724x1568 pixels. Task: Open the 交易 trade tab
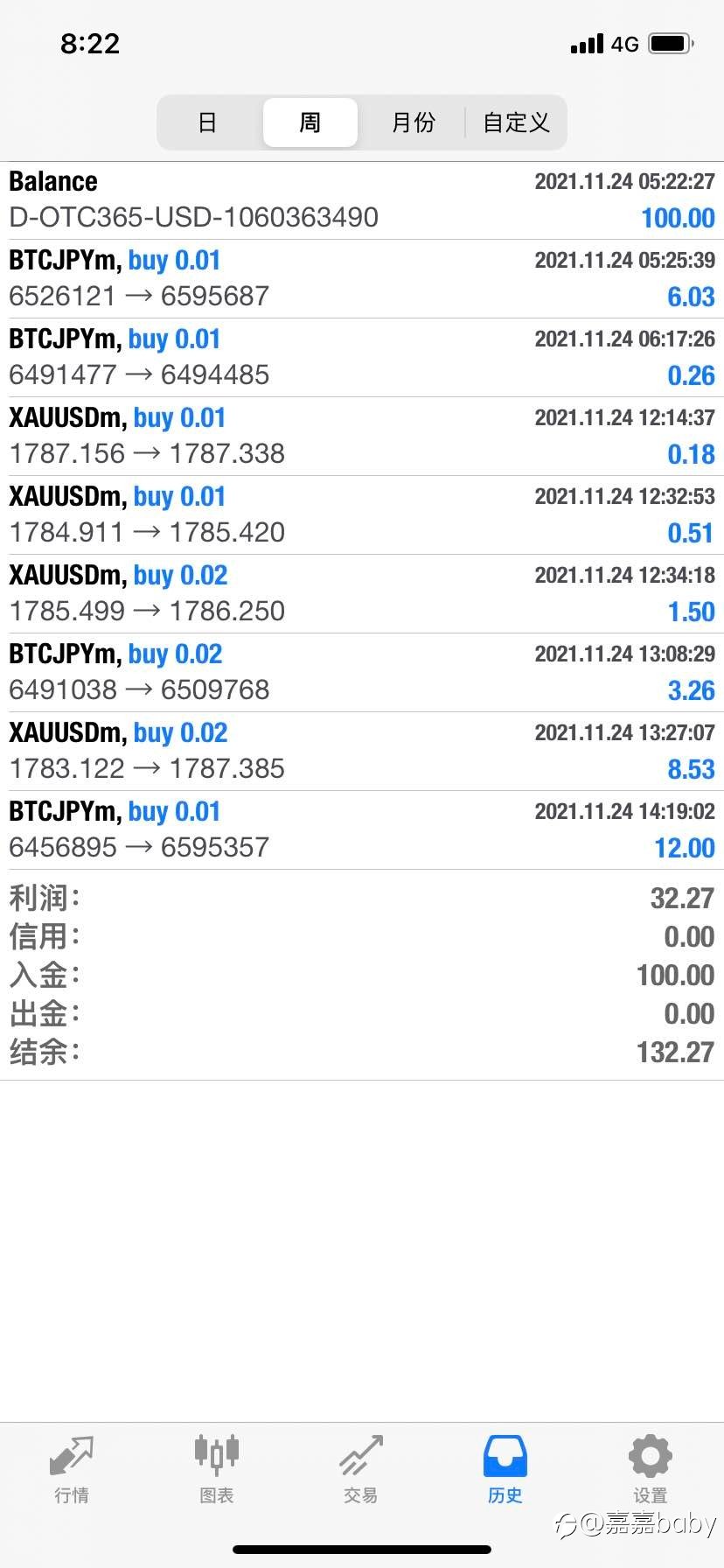click(x=361, y=1470)
